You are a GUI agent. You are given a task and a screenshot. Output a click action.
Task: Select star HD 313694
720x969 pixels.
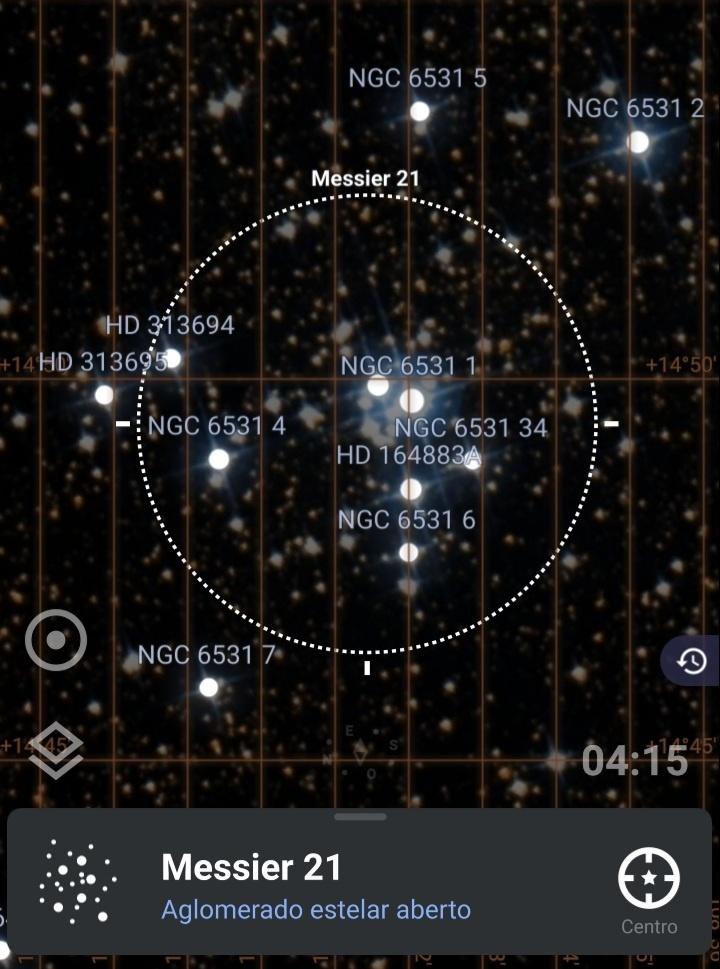pyautogui.click(x=172, y=357)
